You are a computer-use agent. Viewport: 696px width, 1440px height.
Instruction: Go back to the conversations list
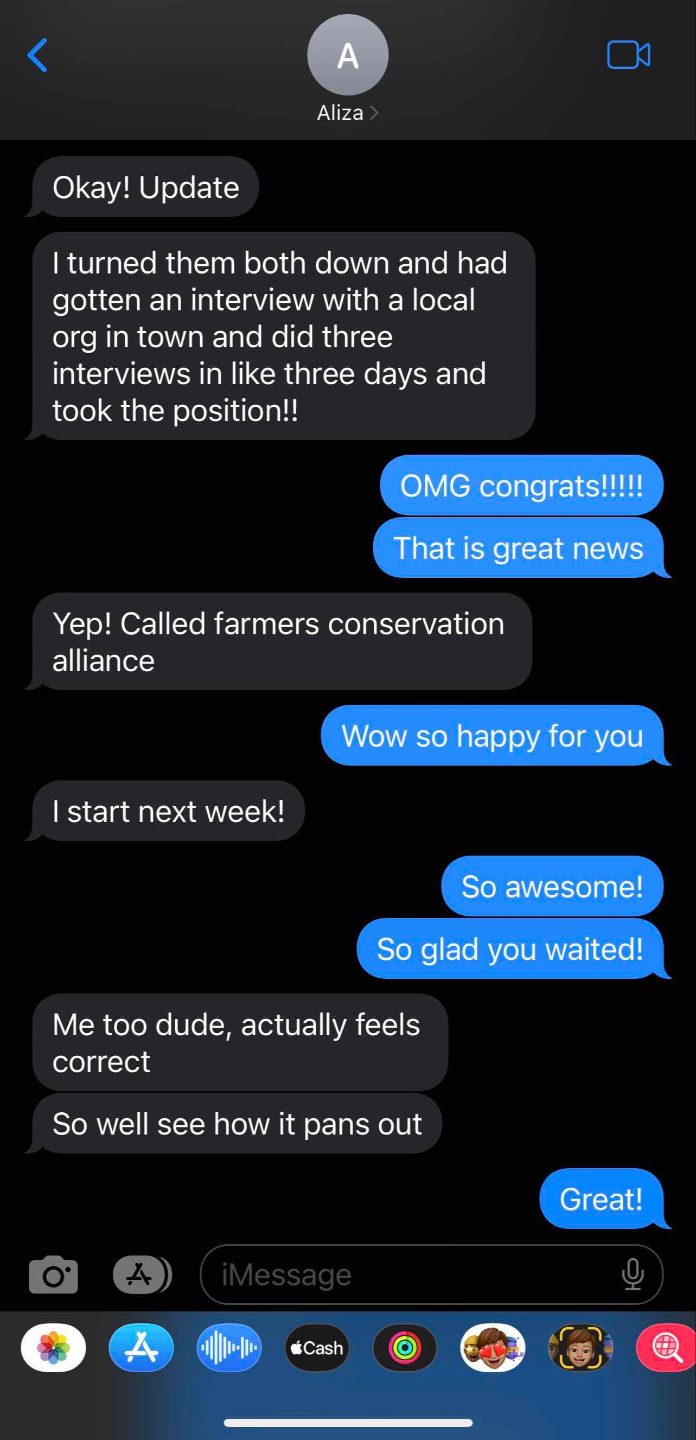(x=38, y=56)
